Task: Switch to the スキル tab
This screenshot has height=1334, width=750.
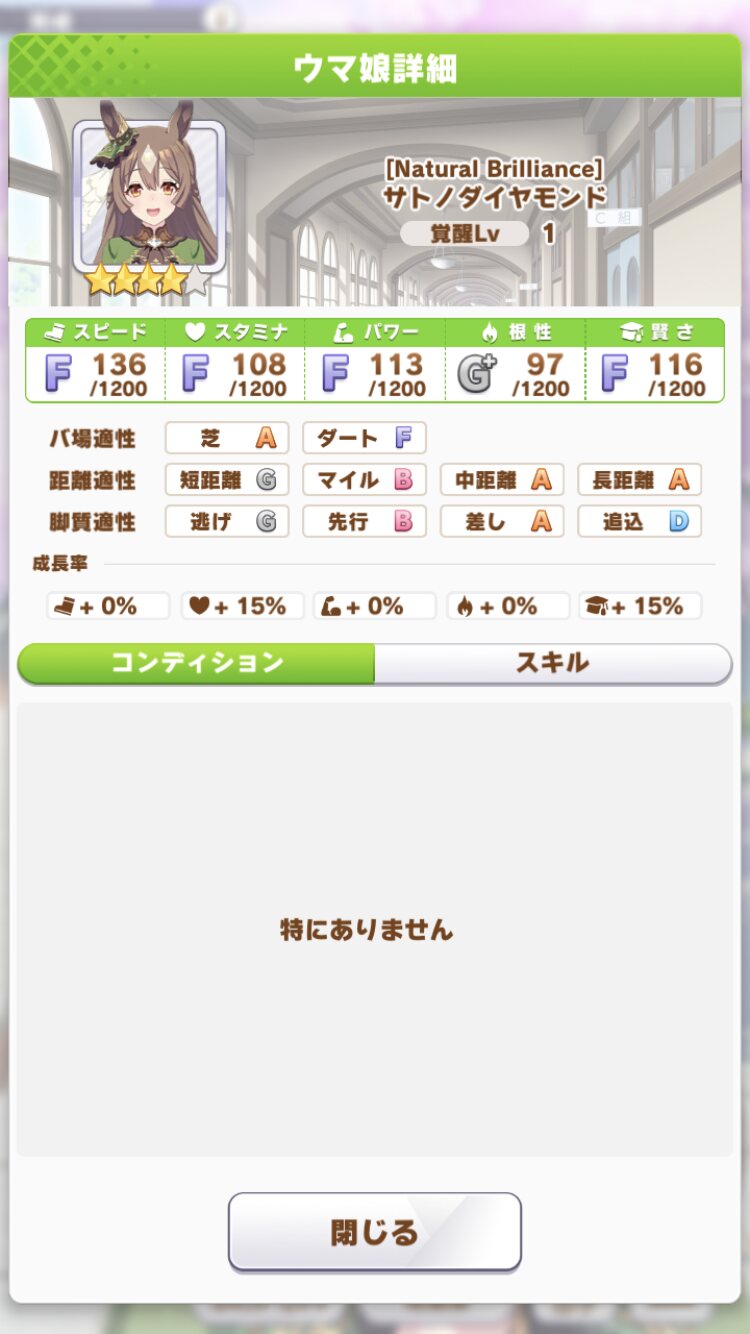Action: [552, 663]
